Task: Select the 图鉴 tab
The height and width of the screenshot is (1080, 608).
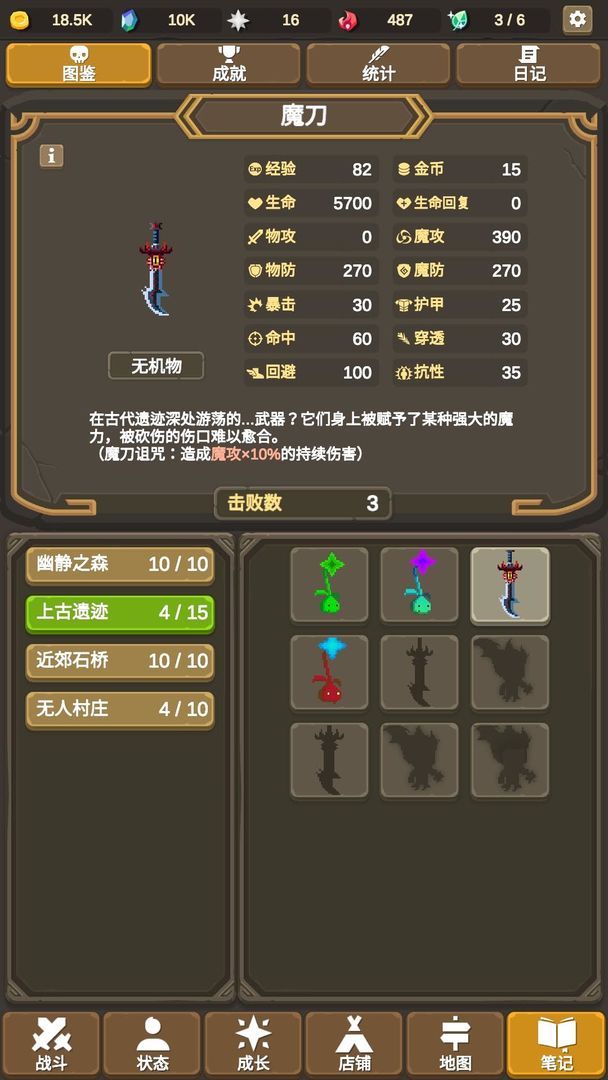Action: click(79, 64)
